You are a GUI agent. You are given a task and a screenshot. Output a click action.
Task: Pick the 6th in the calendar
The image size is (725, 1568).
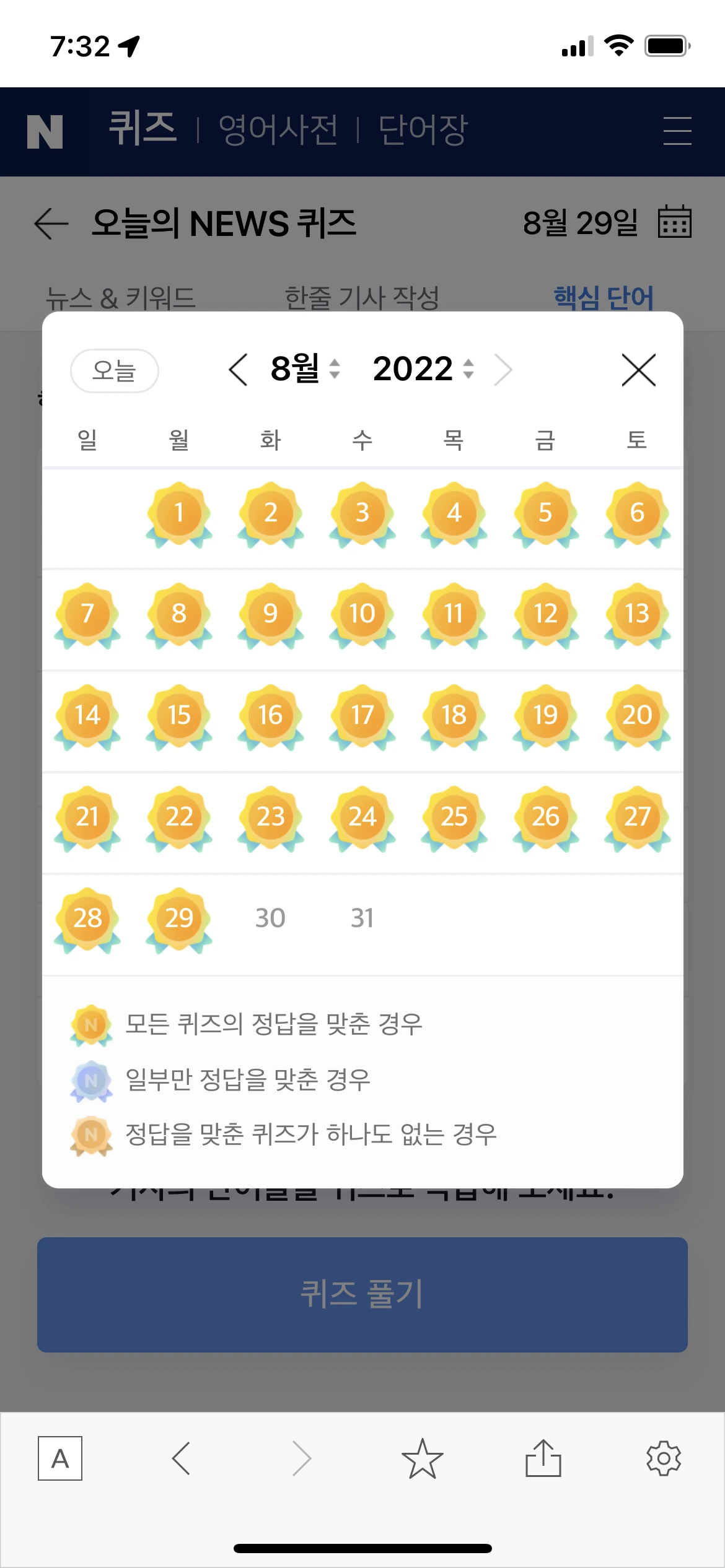637,513
